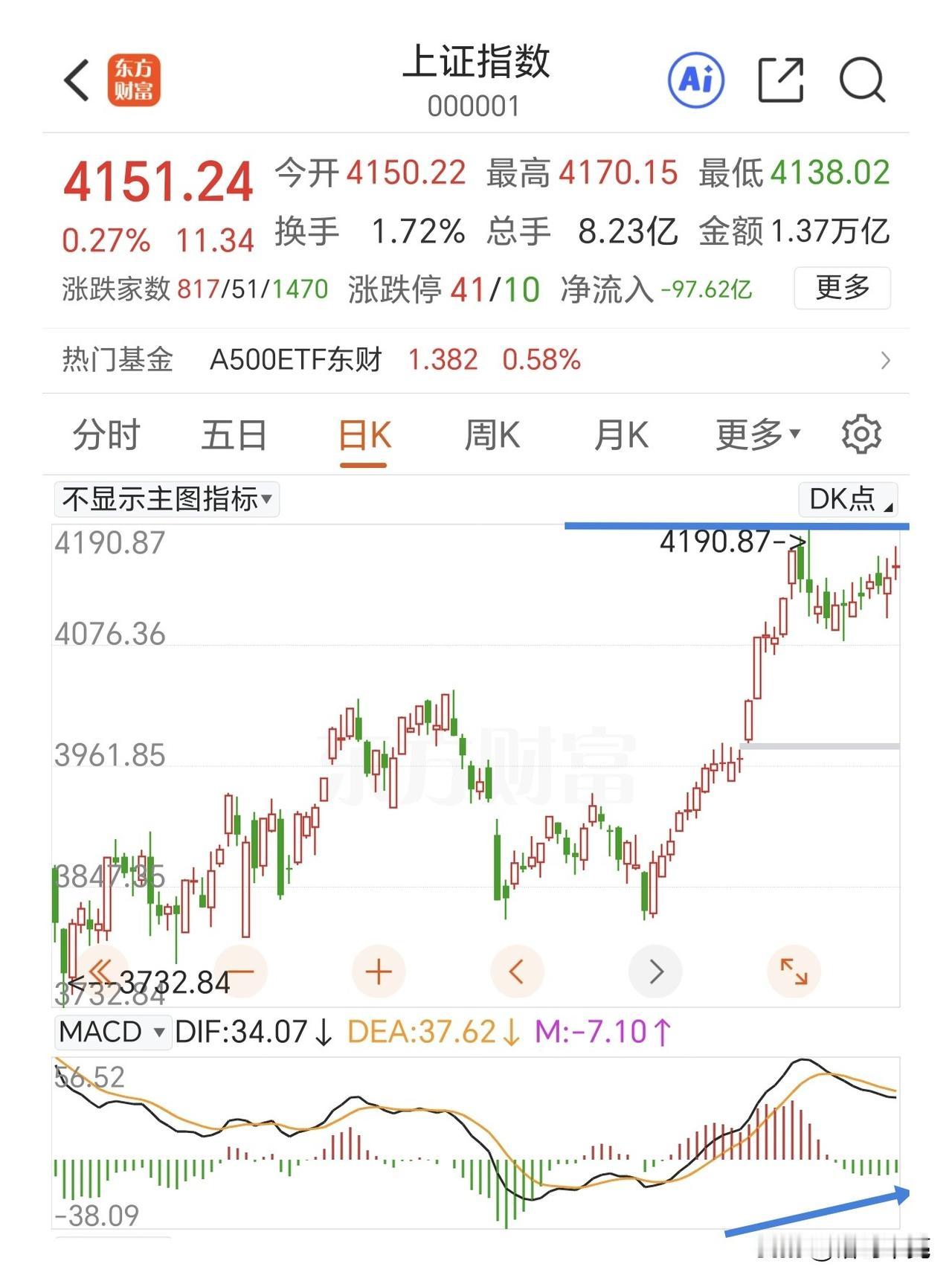Expand hot funds list via right chevron
The height and width of the screenshot is (1281, 952).
886,360
